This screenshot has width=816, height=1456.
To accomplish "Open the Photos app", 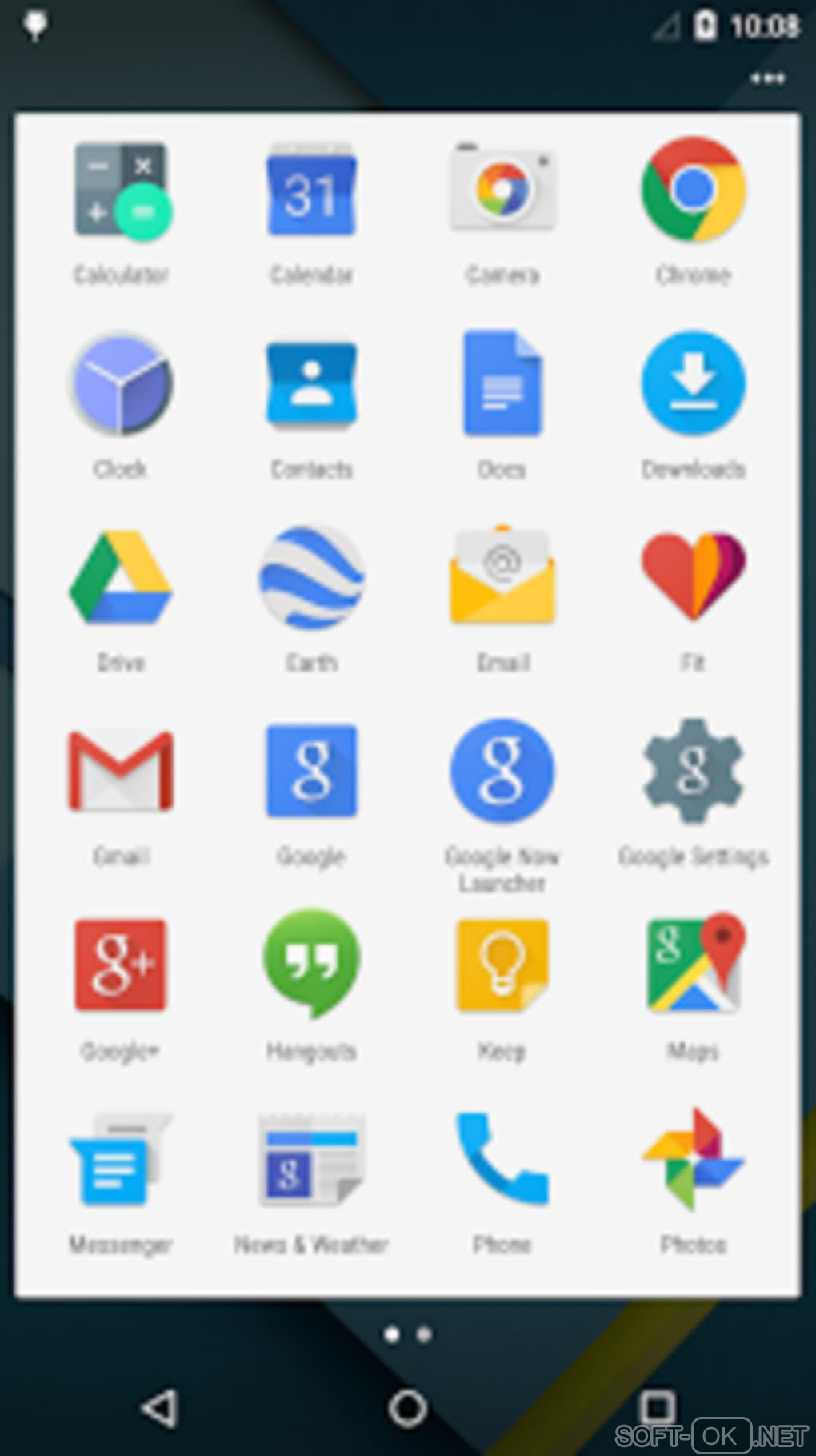I will pyautogui.click(x=693, y=1158).
